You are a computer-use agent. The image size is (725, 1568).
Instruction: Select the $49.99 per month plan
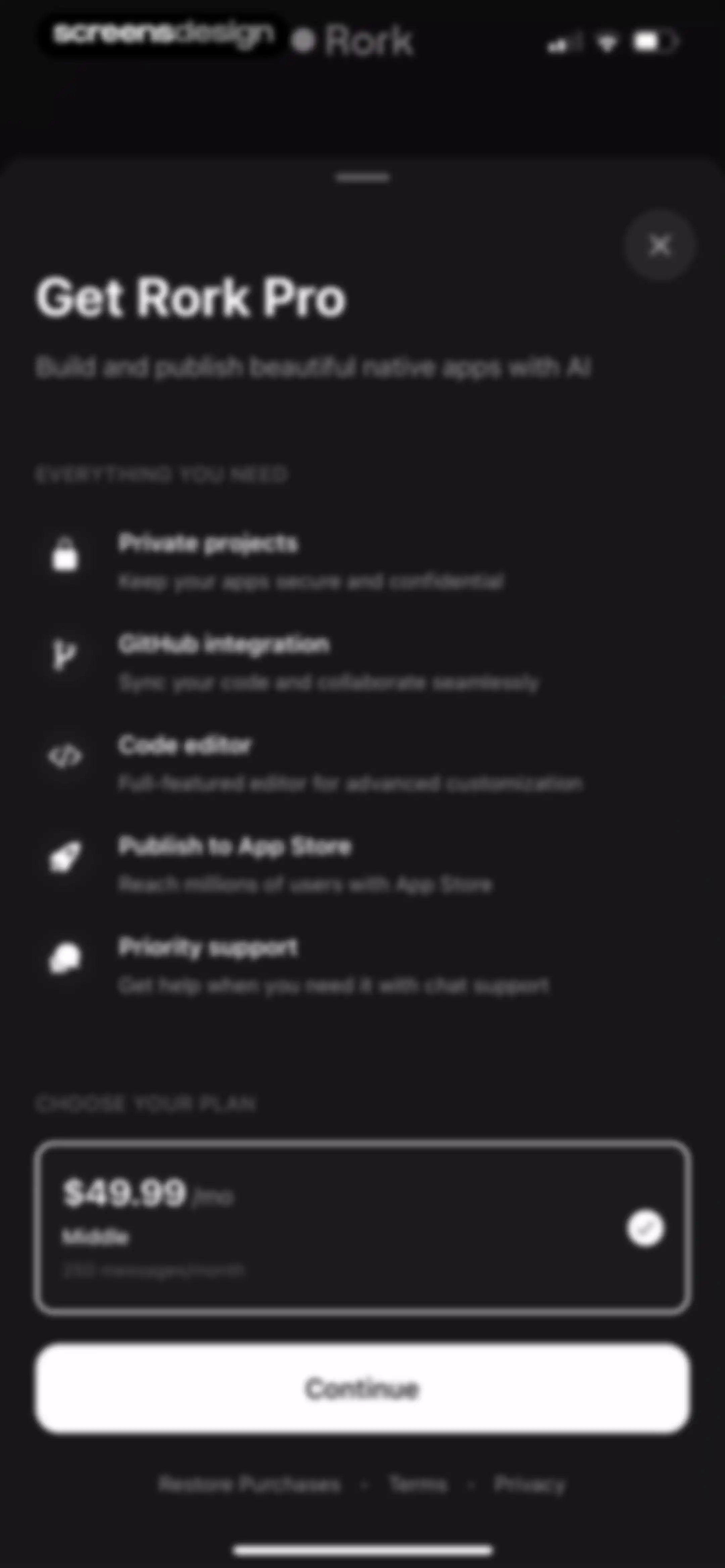pos(362,1227)
